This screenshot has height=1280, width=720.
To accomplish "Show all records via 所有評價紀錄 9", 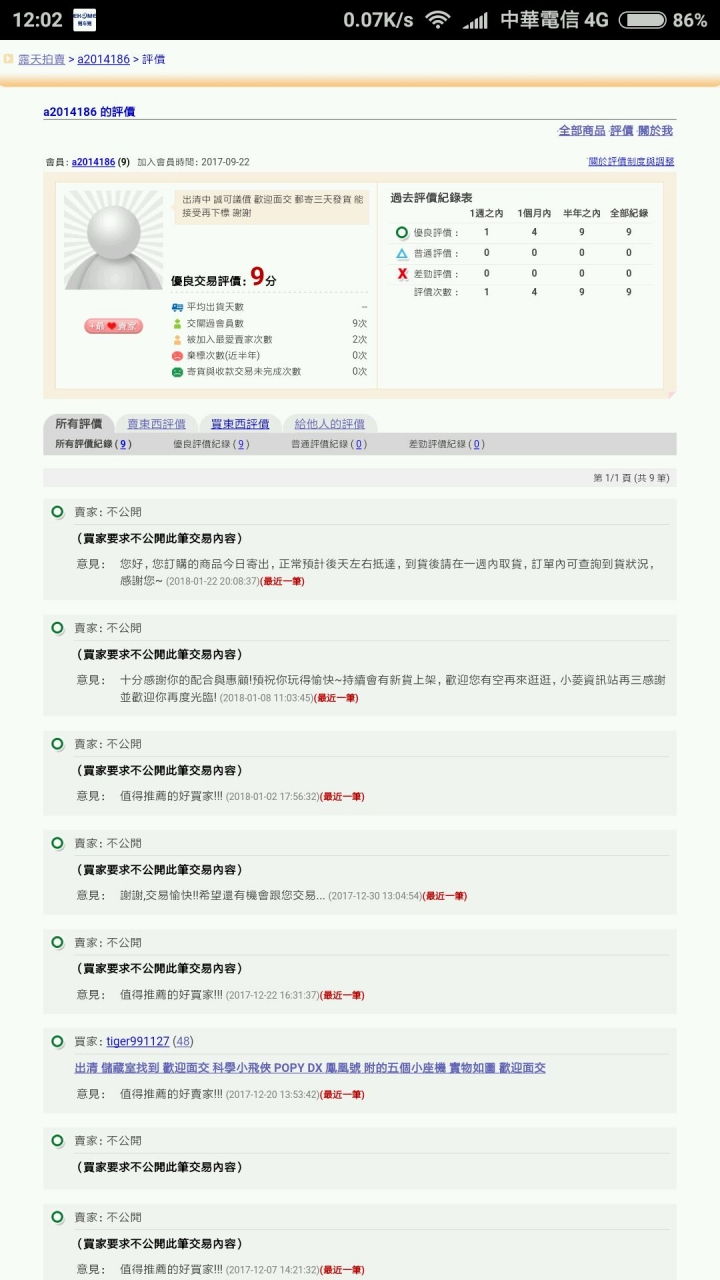I will click(124, 444).
